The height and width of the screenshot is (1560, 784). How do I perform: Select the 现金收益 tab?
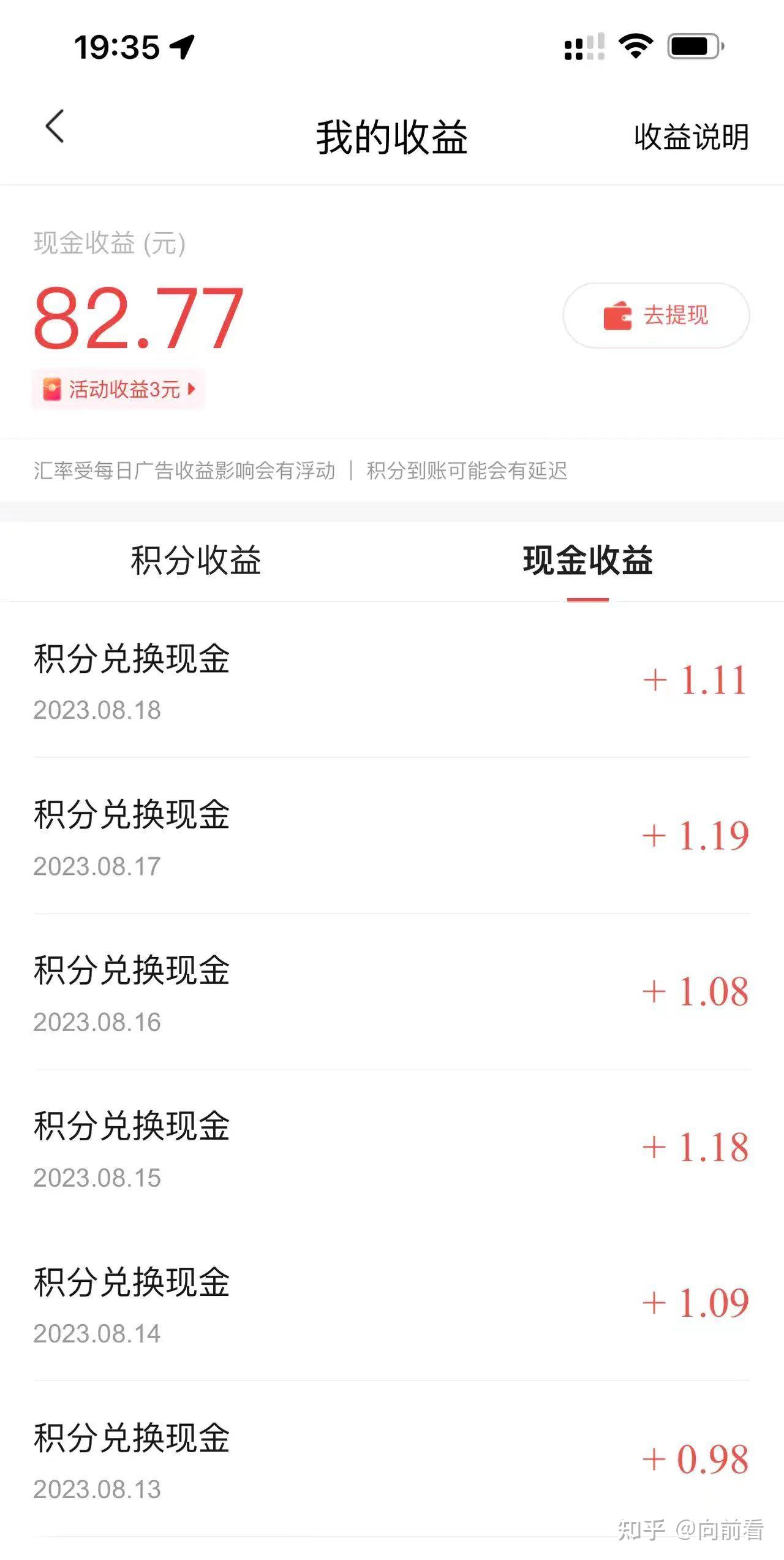(x=587, y=560)
